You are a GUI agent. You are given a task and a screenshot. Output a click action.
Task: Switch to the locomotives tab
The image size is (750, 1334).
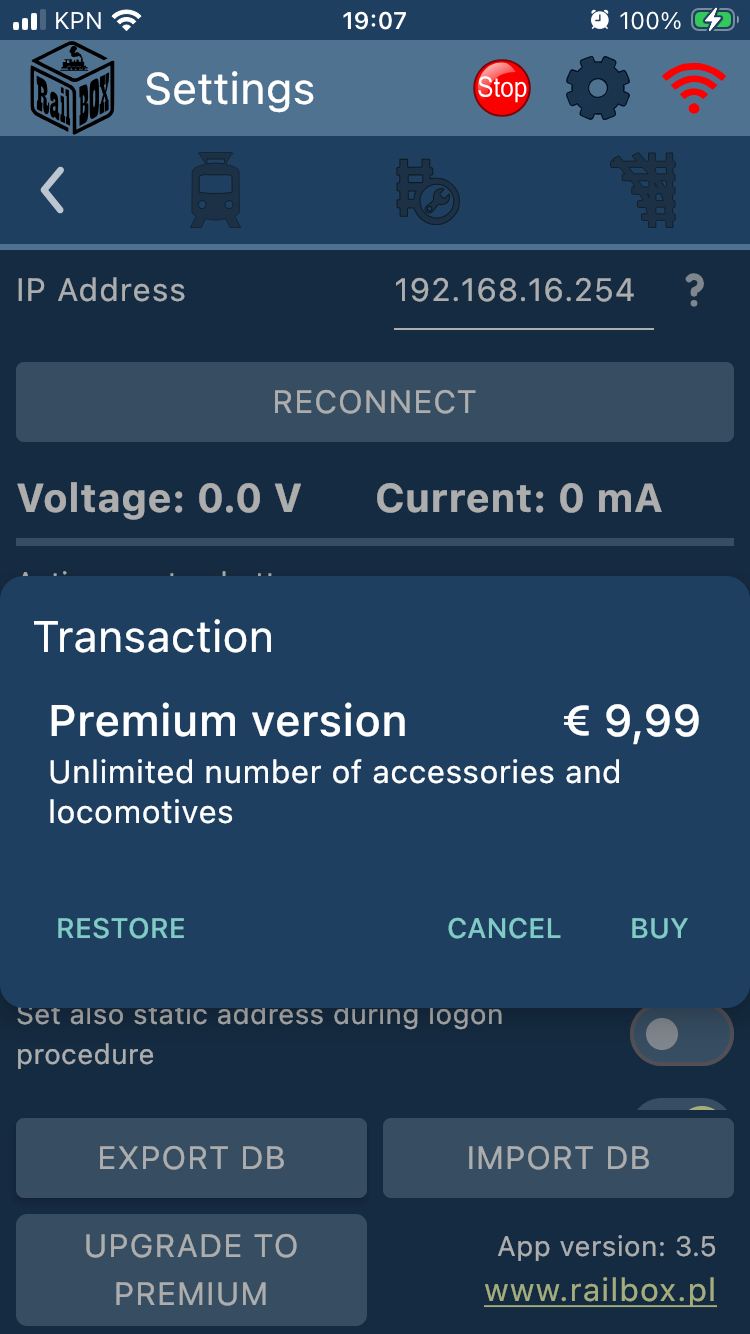[x=216, y=190]
